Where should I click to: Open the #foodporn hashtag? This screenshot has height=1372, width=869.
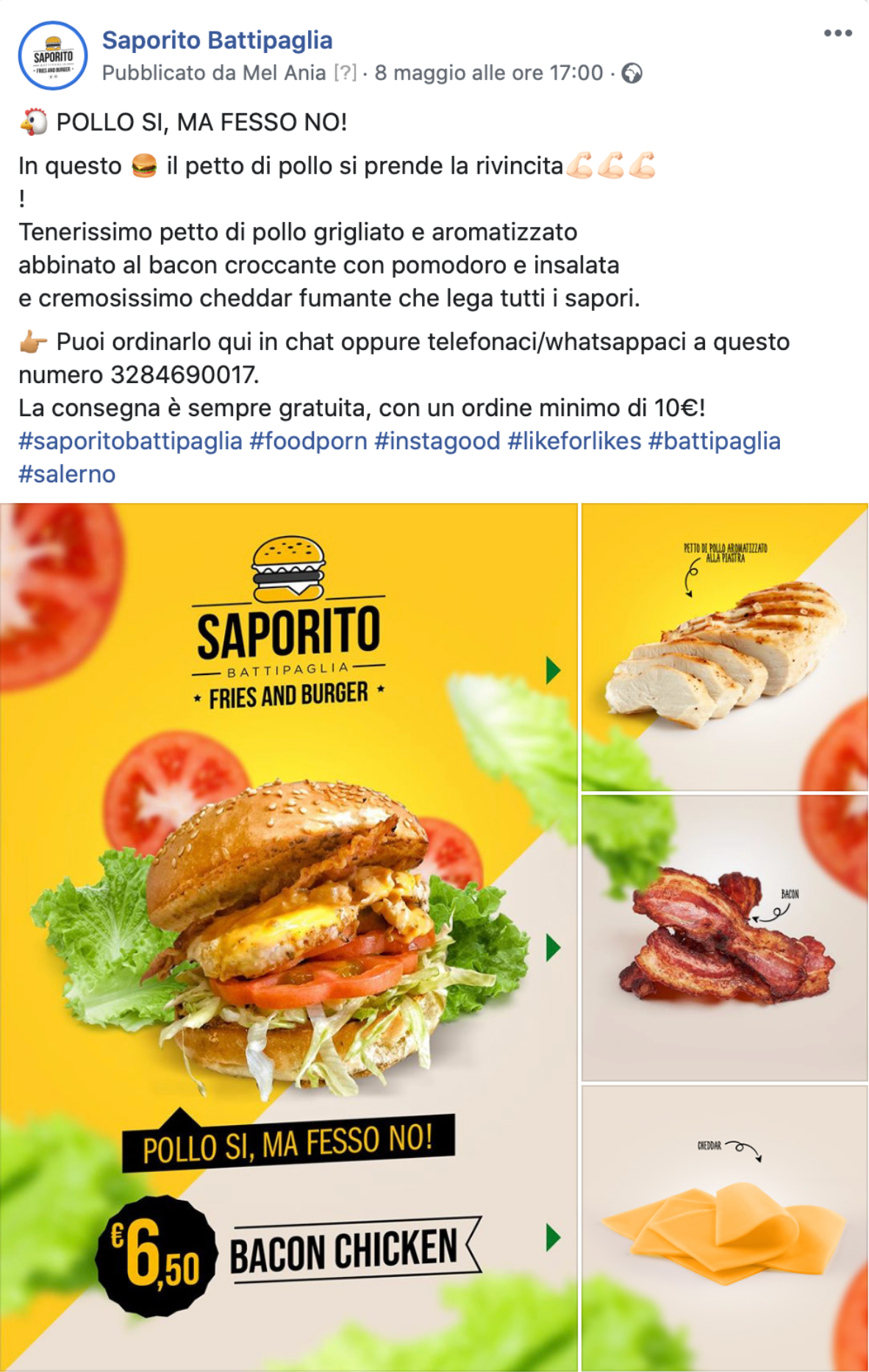click(308, 441)
